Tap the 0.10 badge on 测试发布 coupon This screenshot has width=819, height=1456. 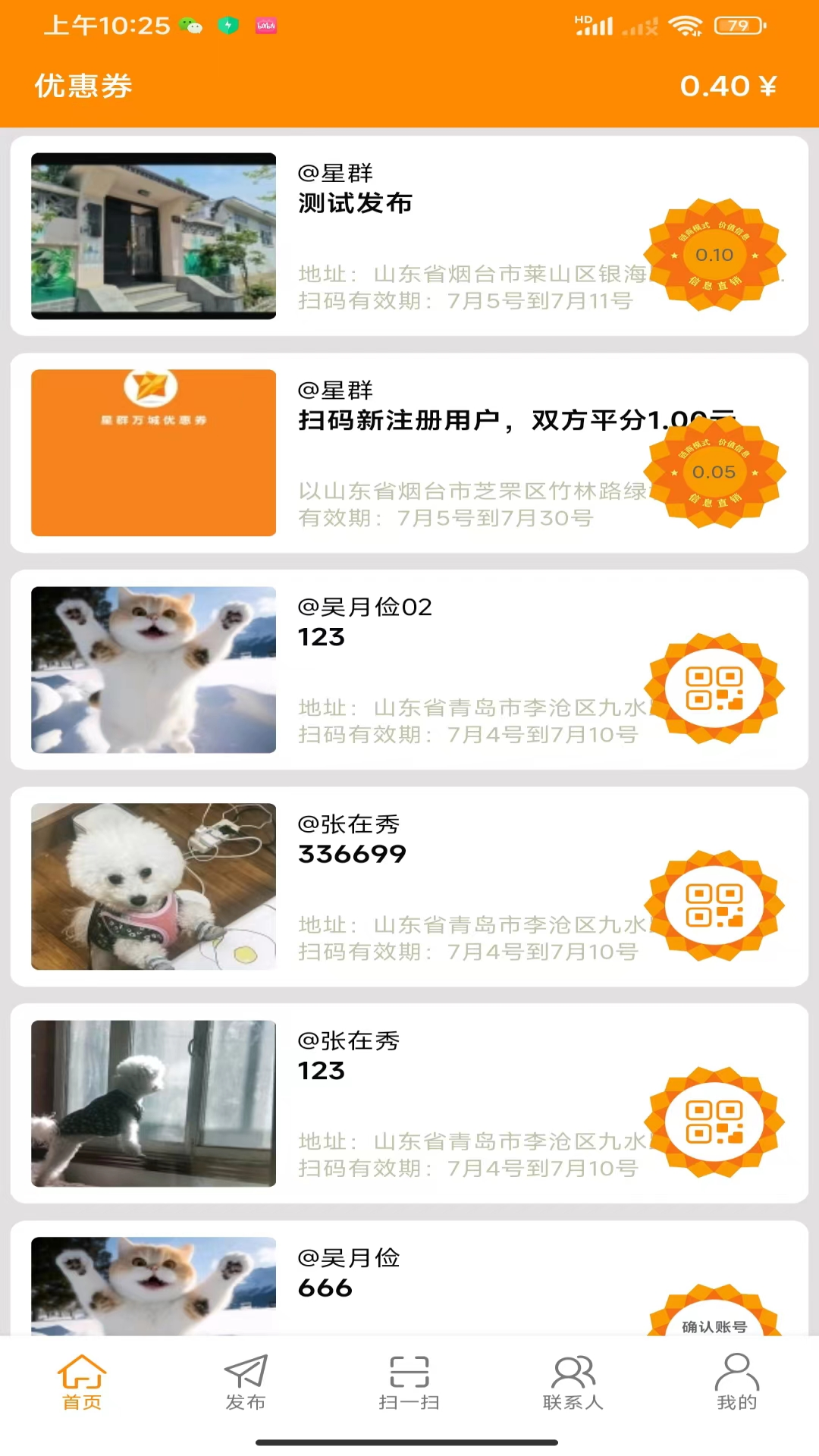tap(714, 255)
